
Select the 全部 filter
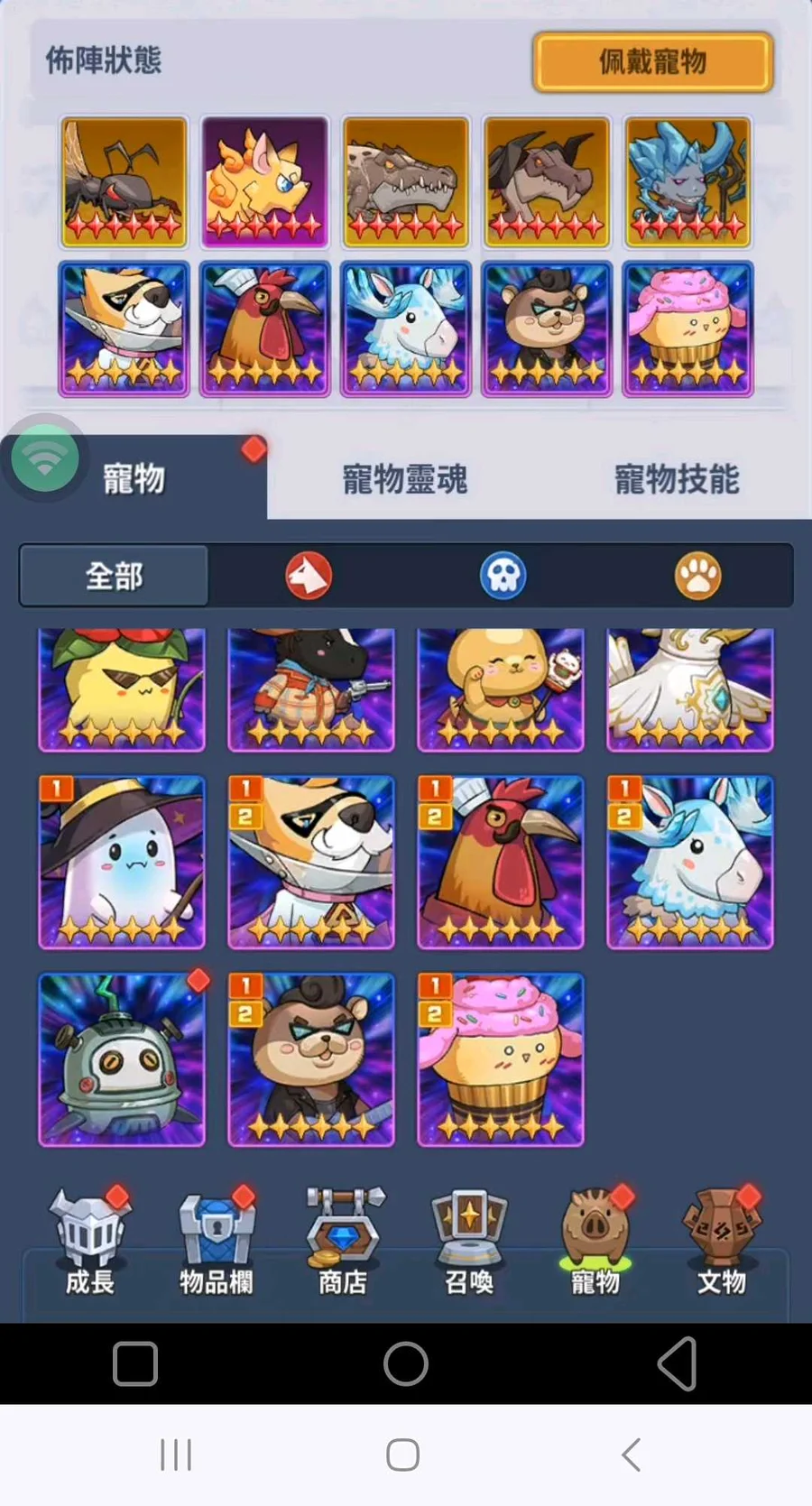[x=114, y=576]
